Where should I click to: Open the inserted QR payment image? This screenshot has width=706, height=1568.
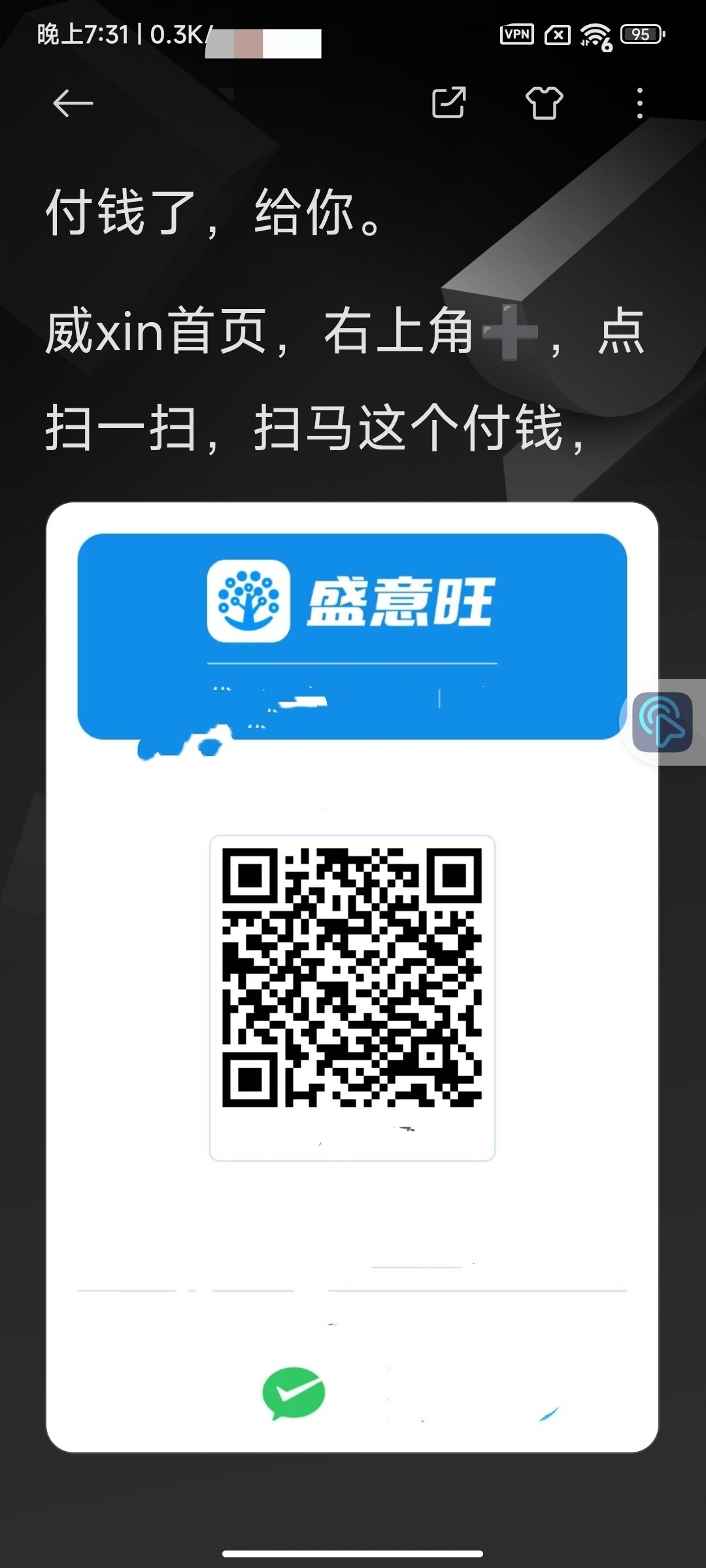tap(352, 977)
